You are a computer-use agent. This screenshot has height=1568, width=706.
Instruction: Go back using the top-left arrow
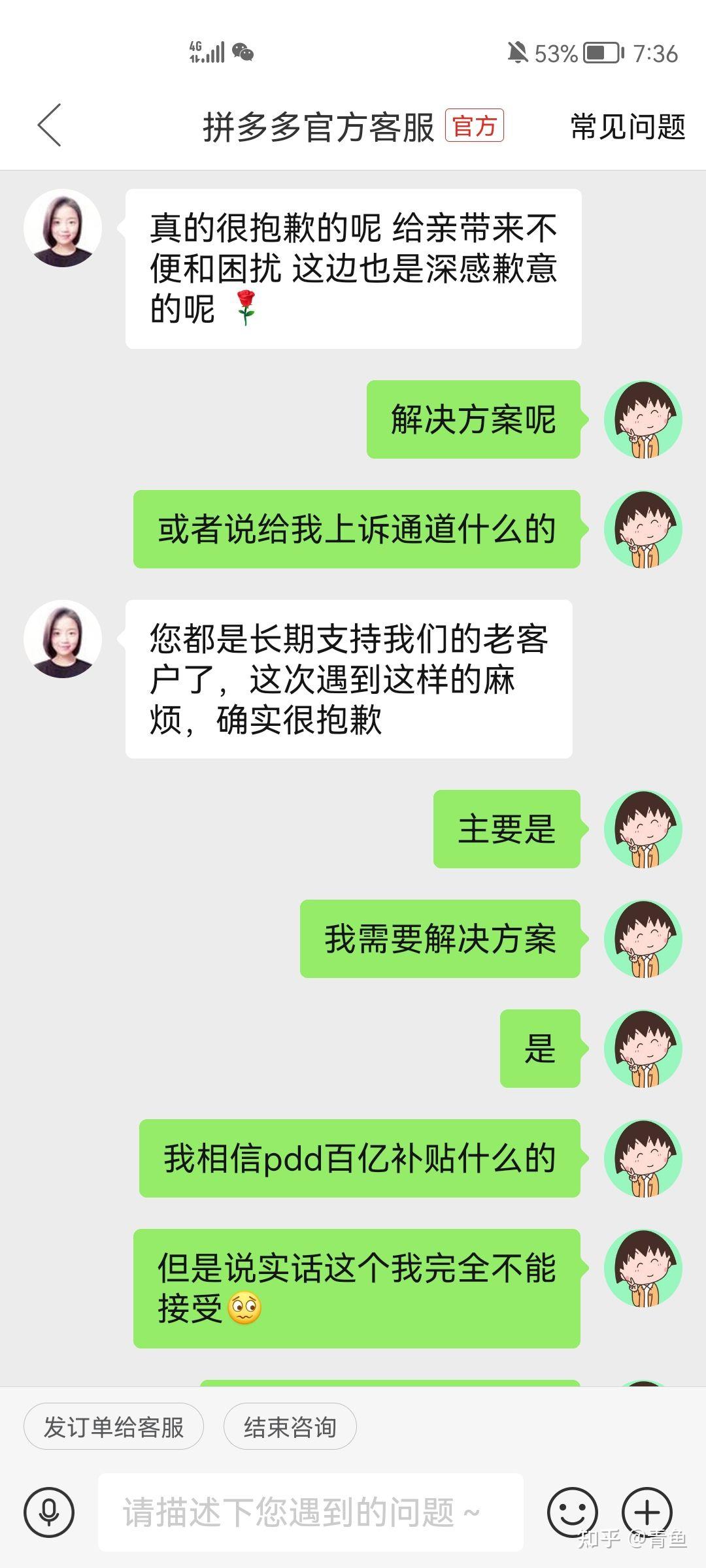point(50,125)
